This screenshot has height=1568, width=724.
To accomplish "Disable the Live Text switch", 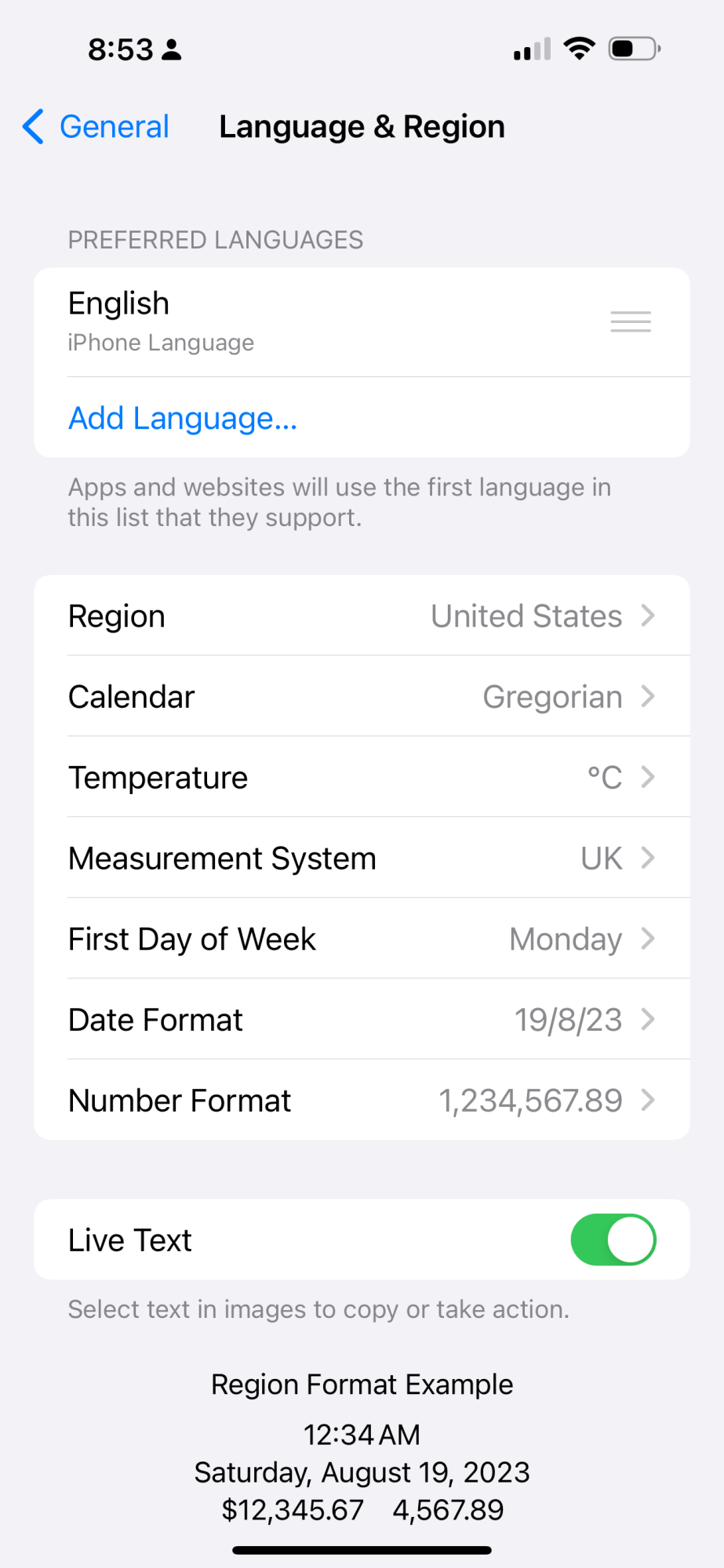I will [x=613, y=1240].
